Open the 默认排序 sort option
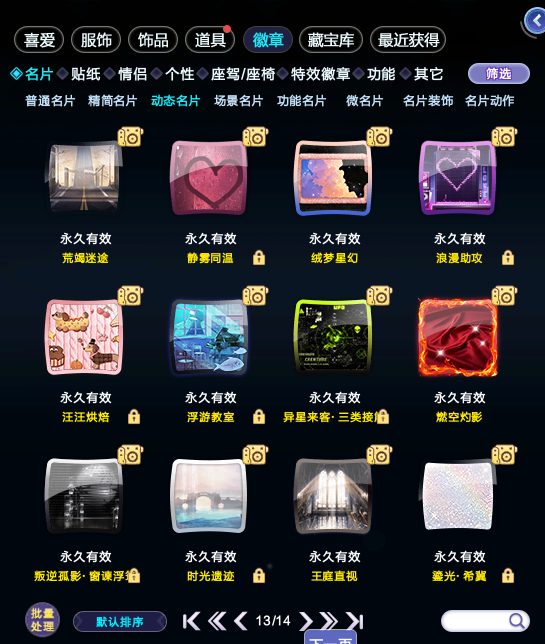This screenshot has height=644, width=545. (120, 622)
